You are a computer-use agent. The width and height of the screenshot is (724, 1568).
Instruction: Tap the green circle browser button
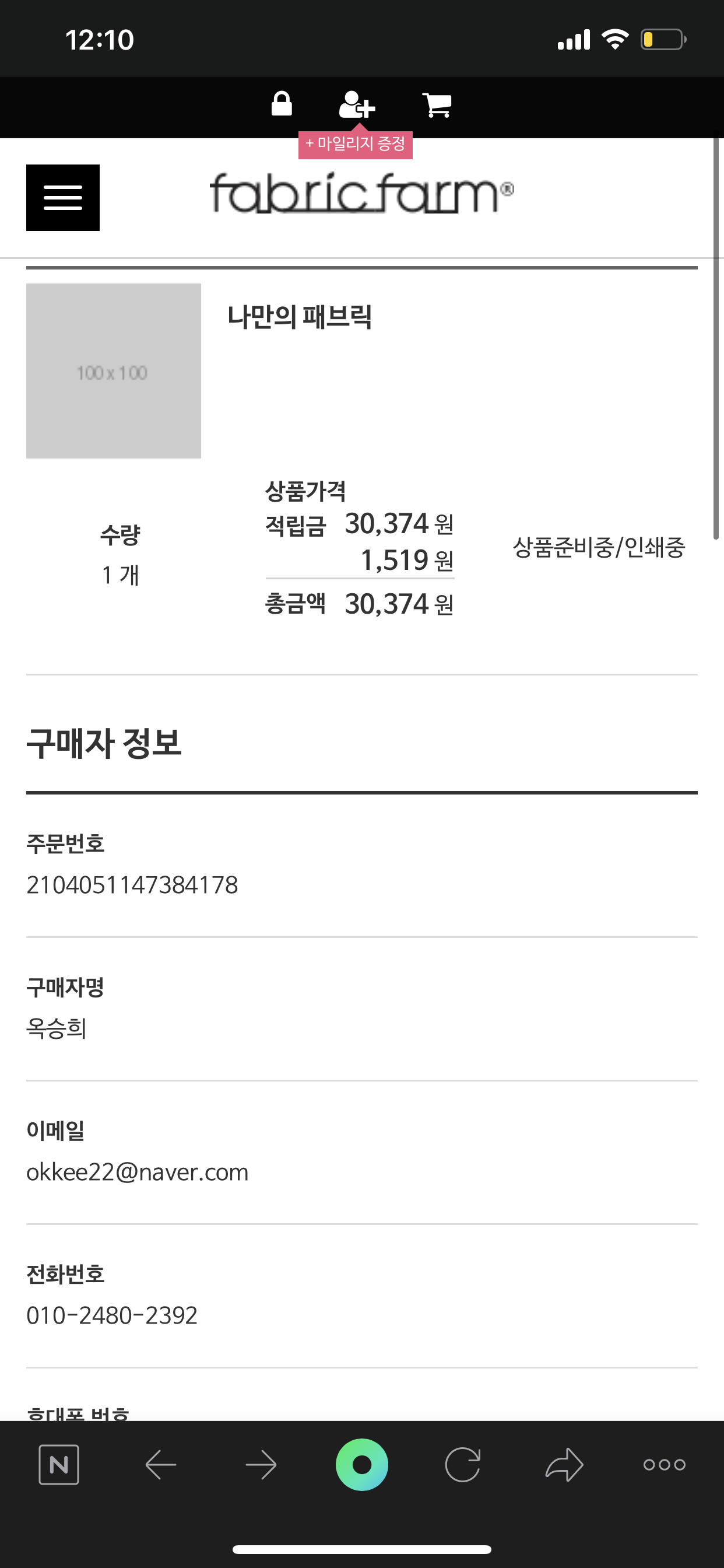click(362, 1465)
